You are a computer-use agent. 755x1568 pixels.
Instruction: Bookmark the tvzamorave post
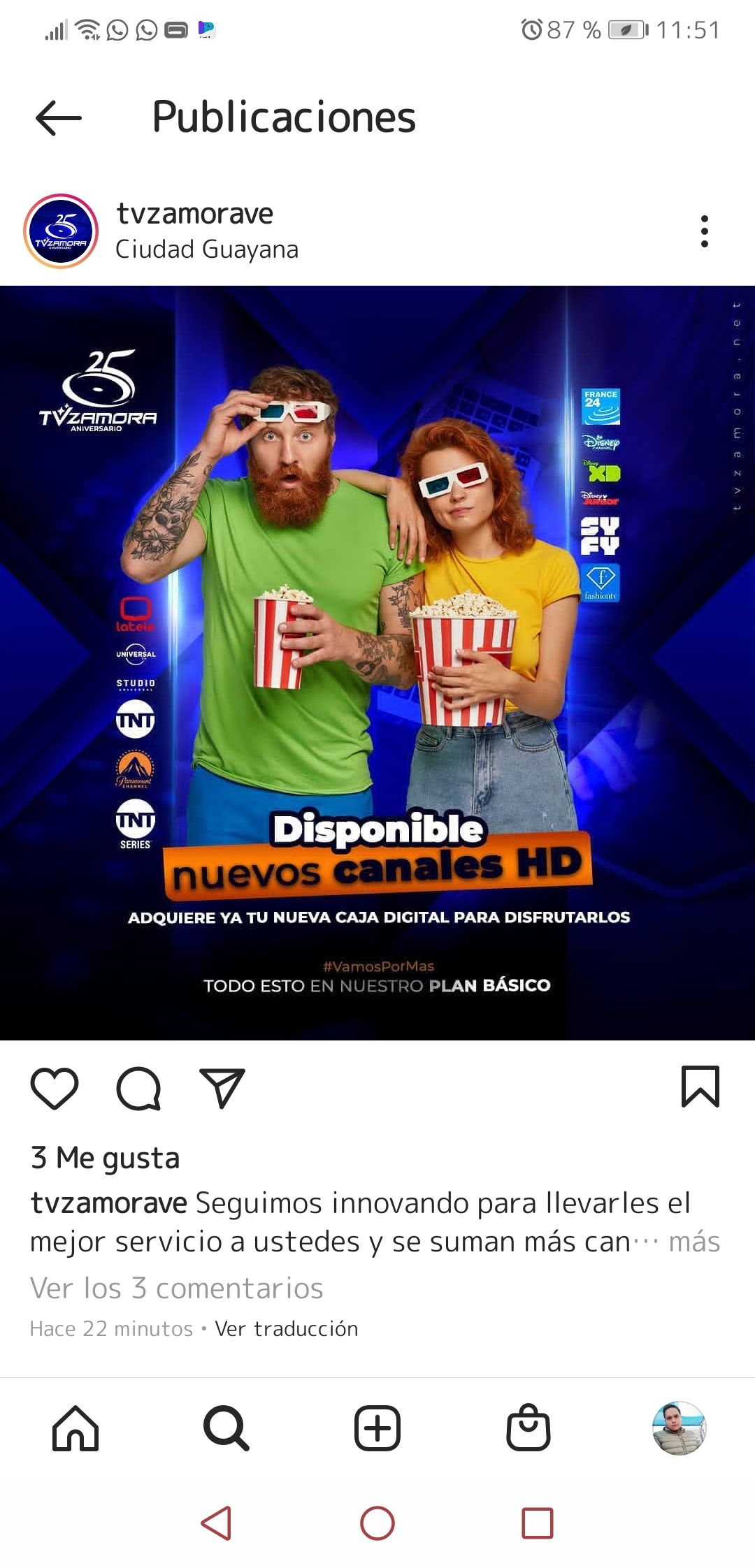pos(700,1087)
